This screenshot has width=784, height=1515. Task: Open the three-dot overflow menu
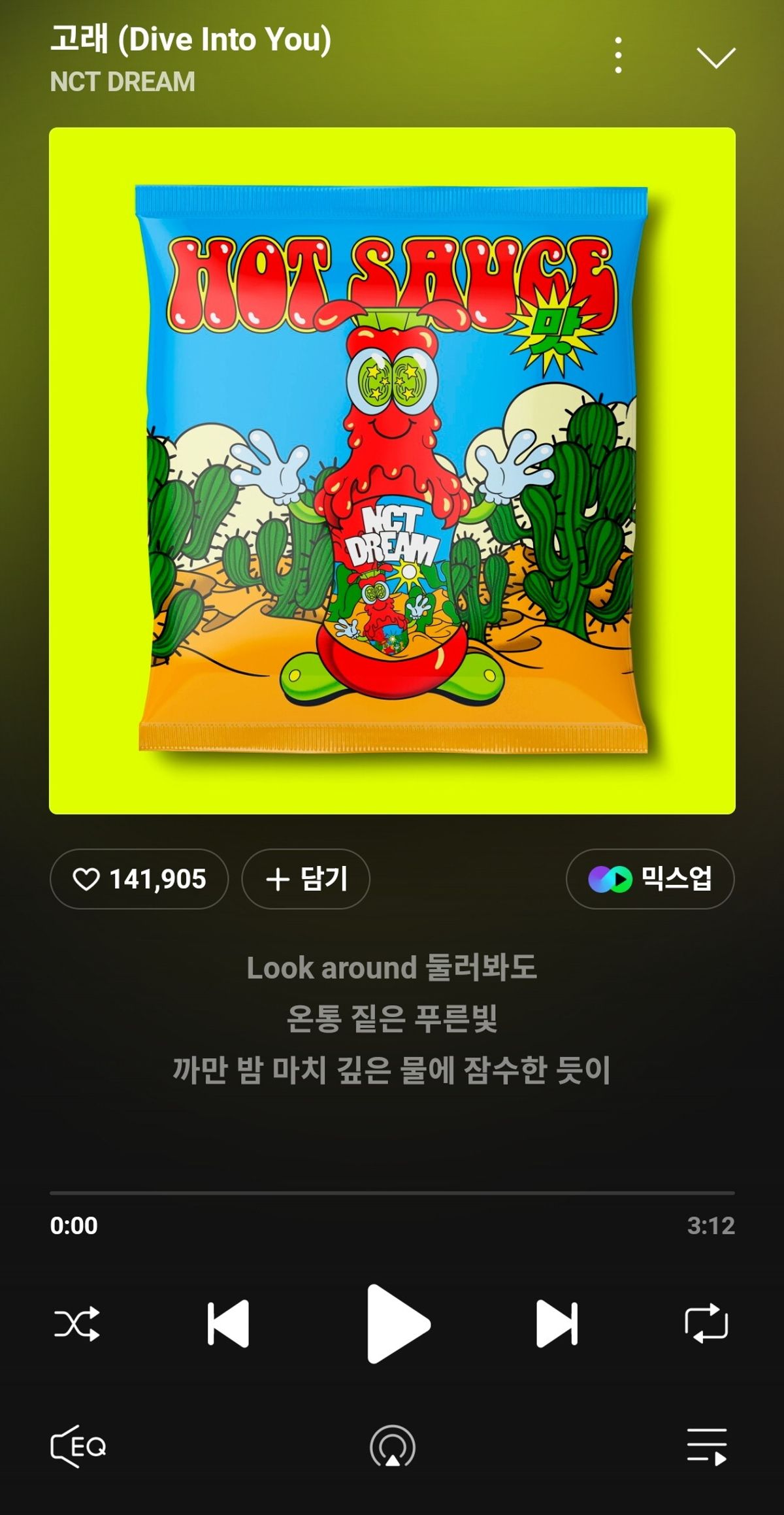(x=618, y=56)
